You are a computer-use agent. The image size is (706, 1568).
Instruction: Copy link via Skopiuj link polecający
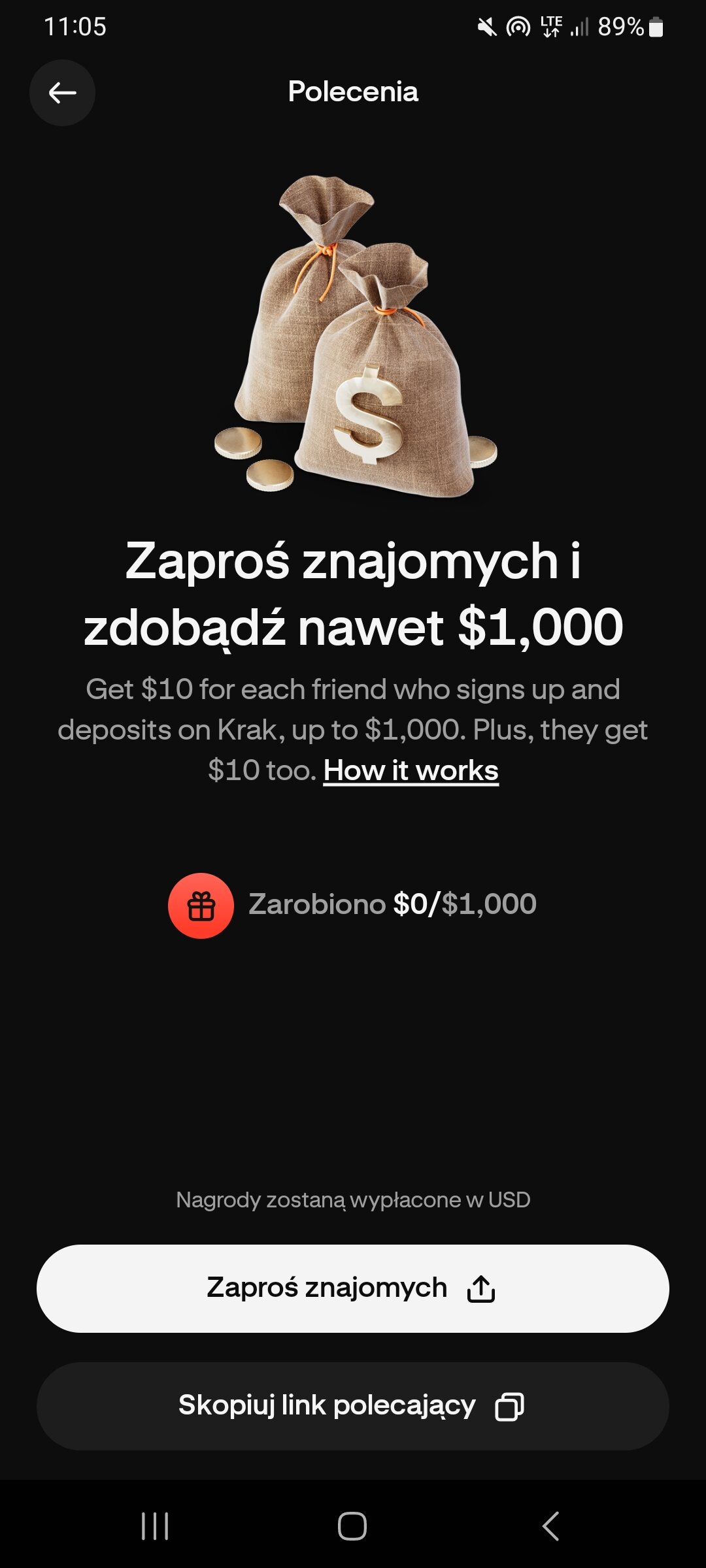coord(353,1406)
